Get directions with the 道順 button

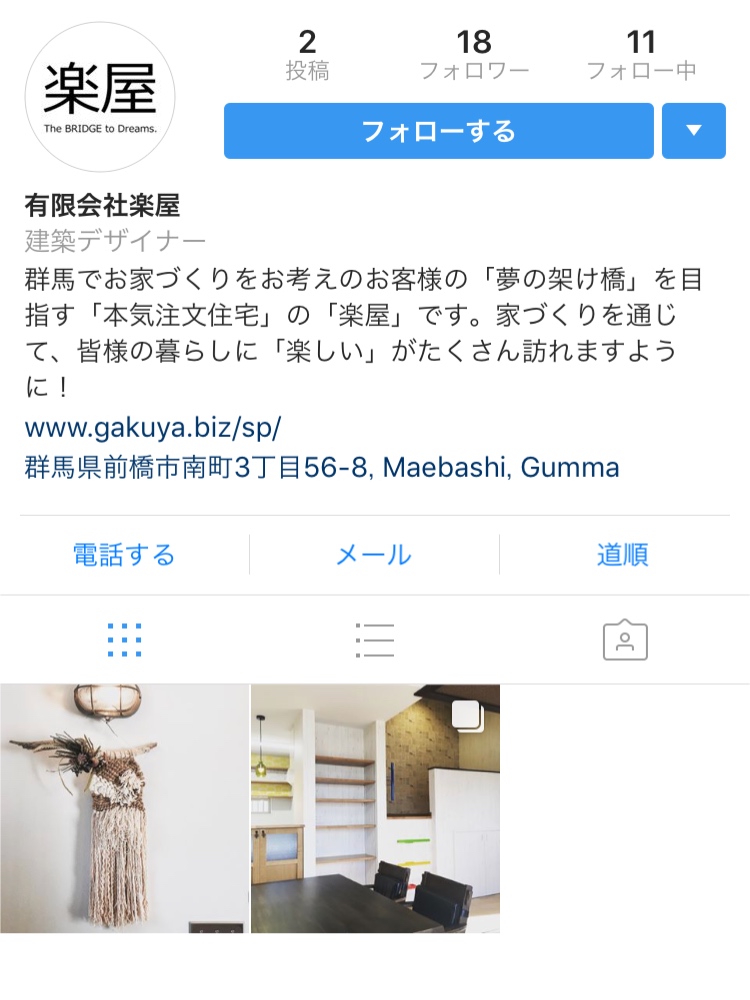click(623, 555)
